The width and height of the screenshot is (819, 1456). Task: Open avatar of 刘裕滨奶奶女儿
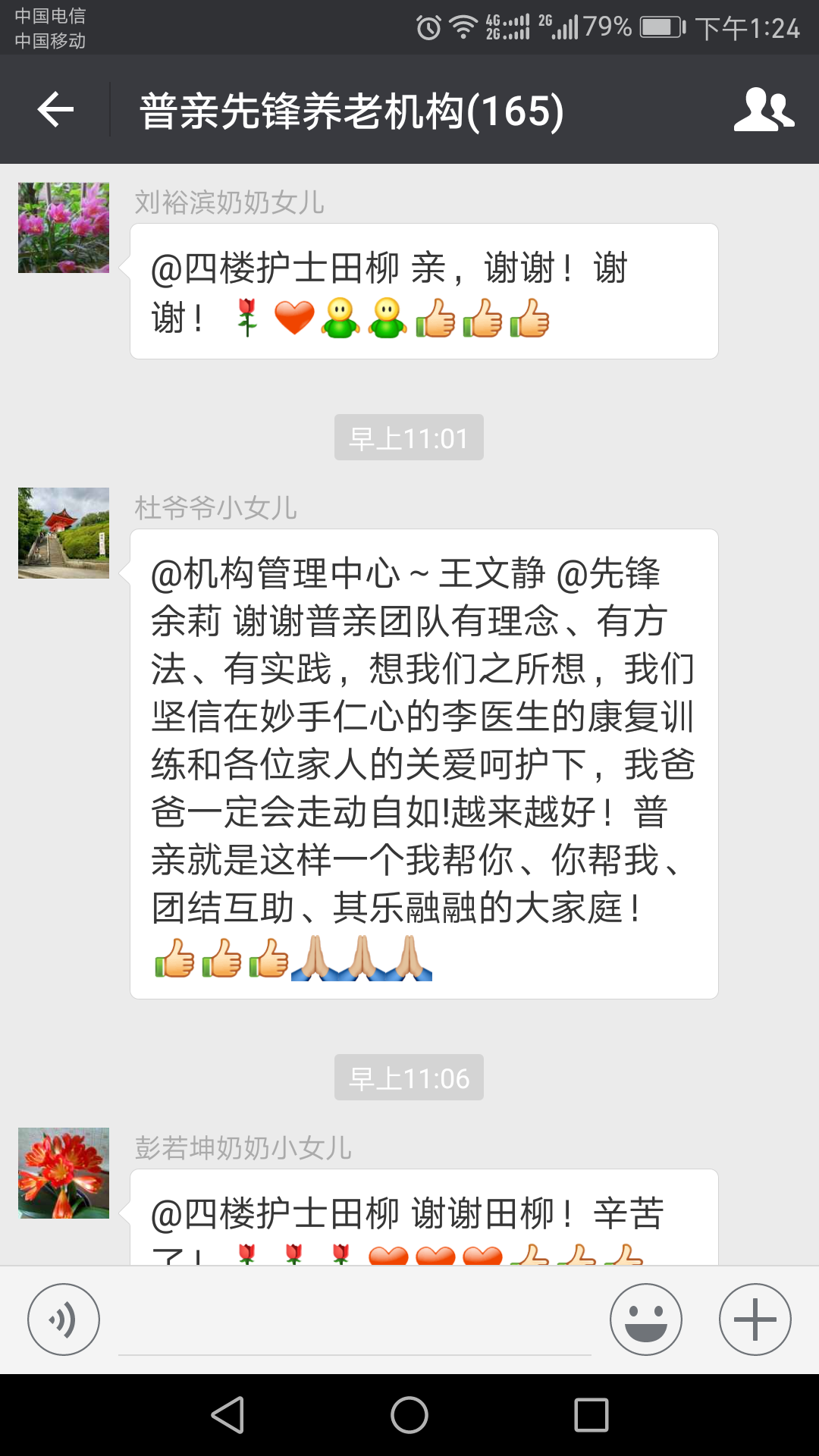coord(64,227)
